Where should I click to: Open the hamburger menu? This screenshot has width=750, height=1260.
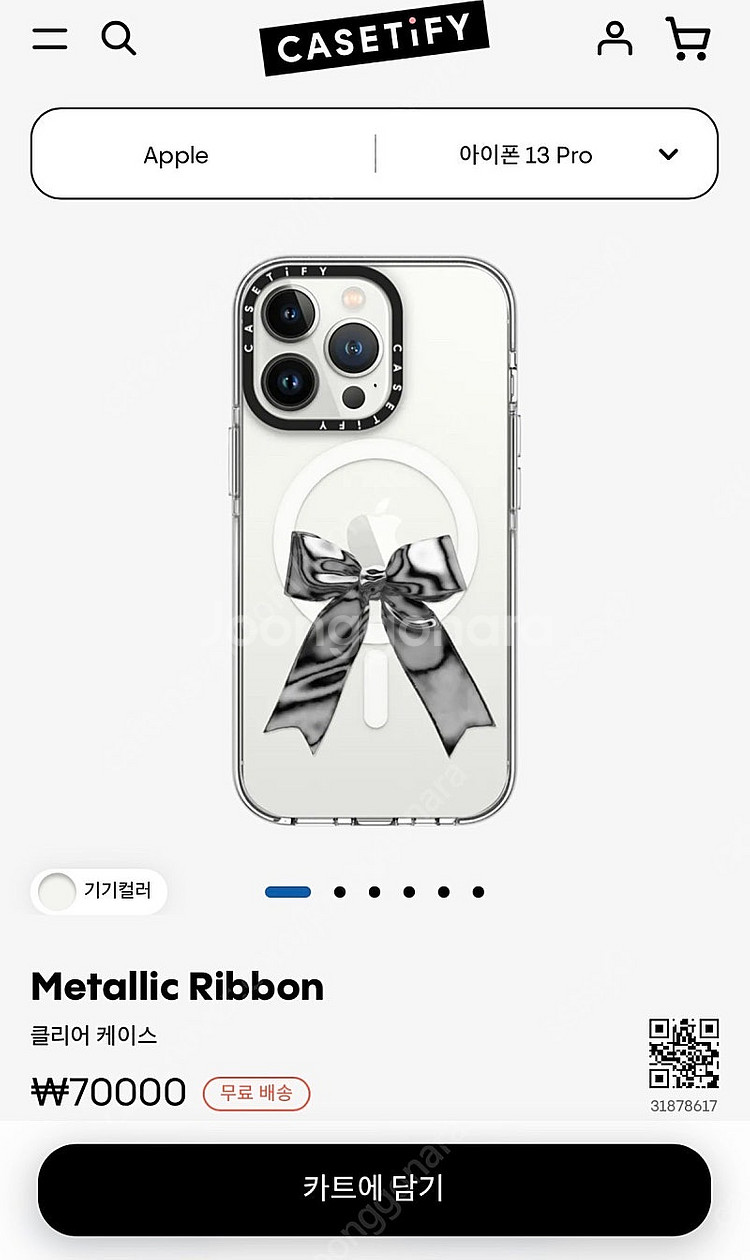coord(50,39)
